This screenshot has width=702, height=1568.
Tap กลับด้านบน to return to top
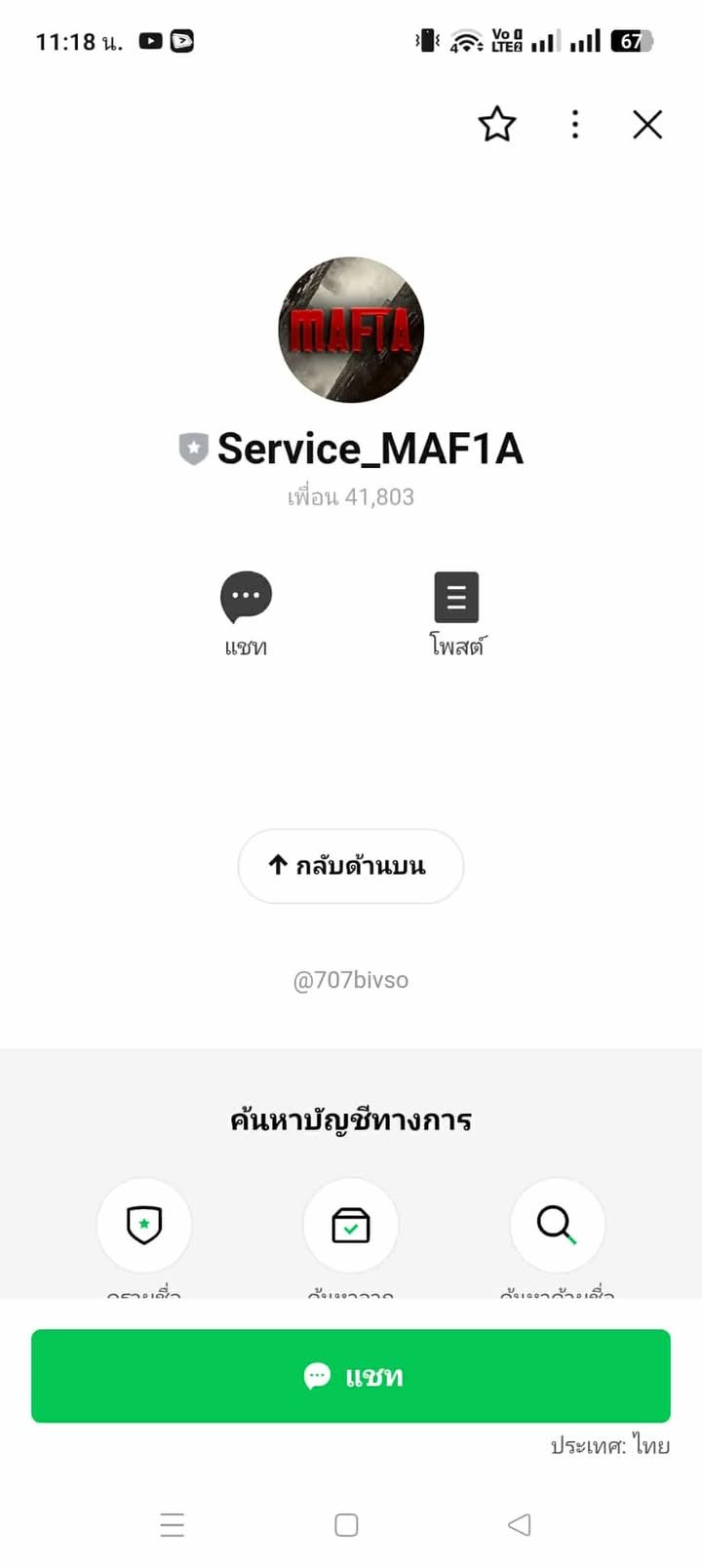(x=351, y=866)
